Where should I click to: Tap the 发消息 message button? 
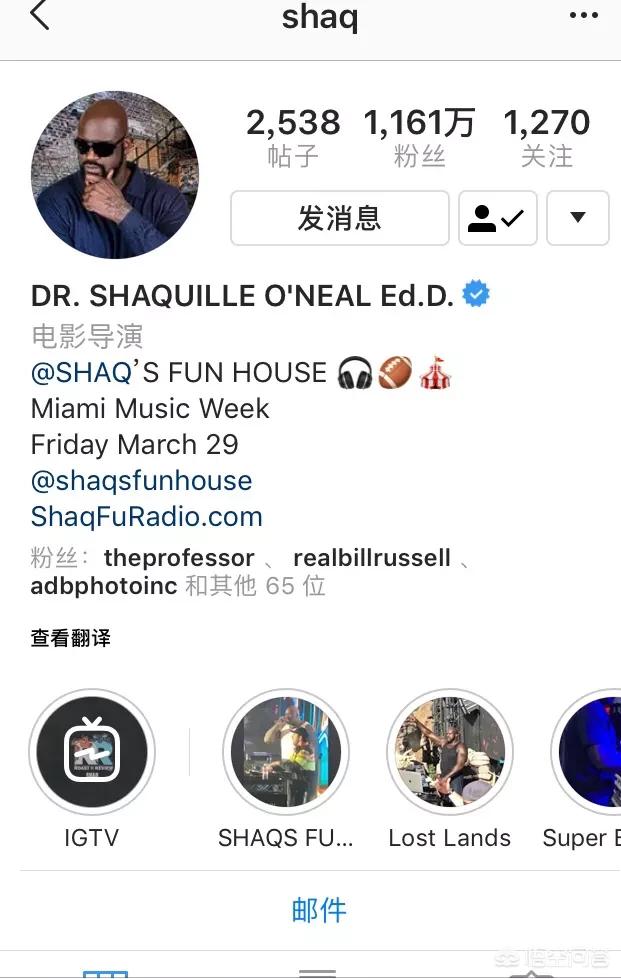click(339, 218)
